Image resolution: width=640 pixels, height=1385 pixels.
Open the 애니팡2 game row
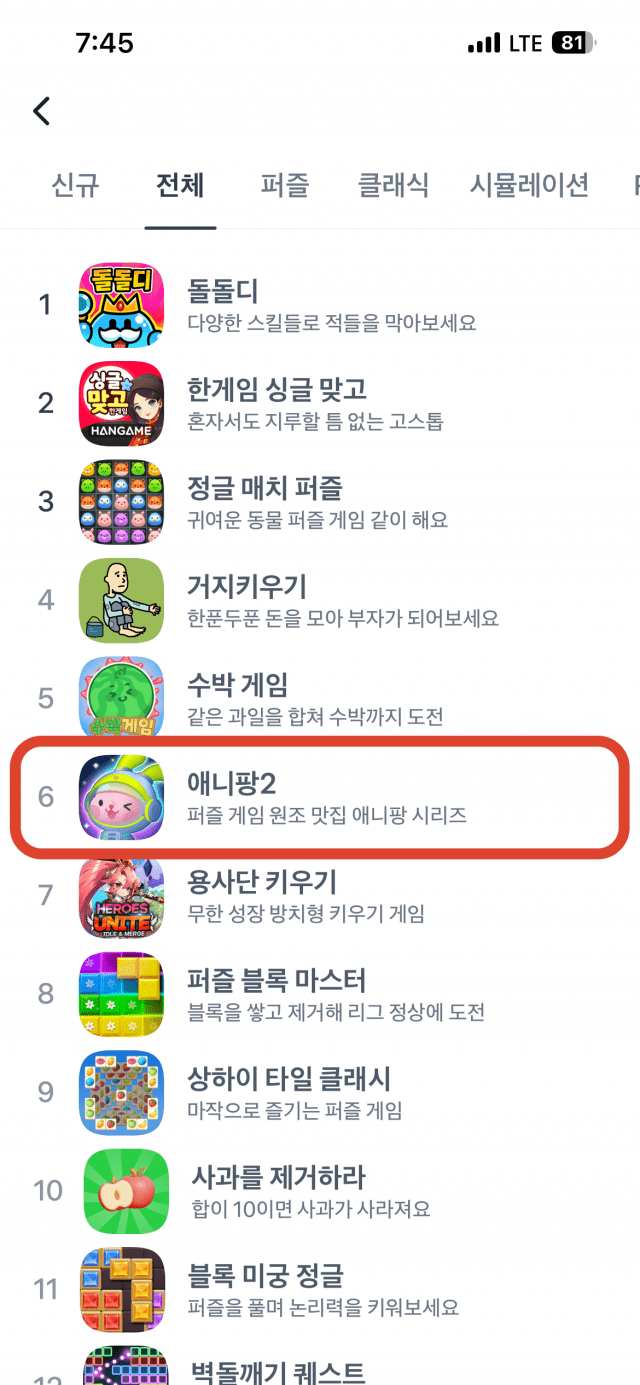320,797
